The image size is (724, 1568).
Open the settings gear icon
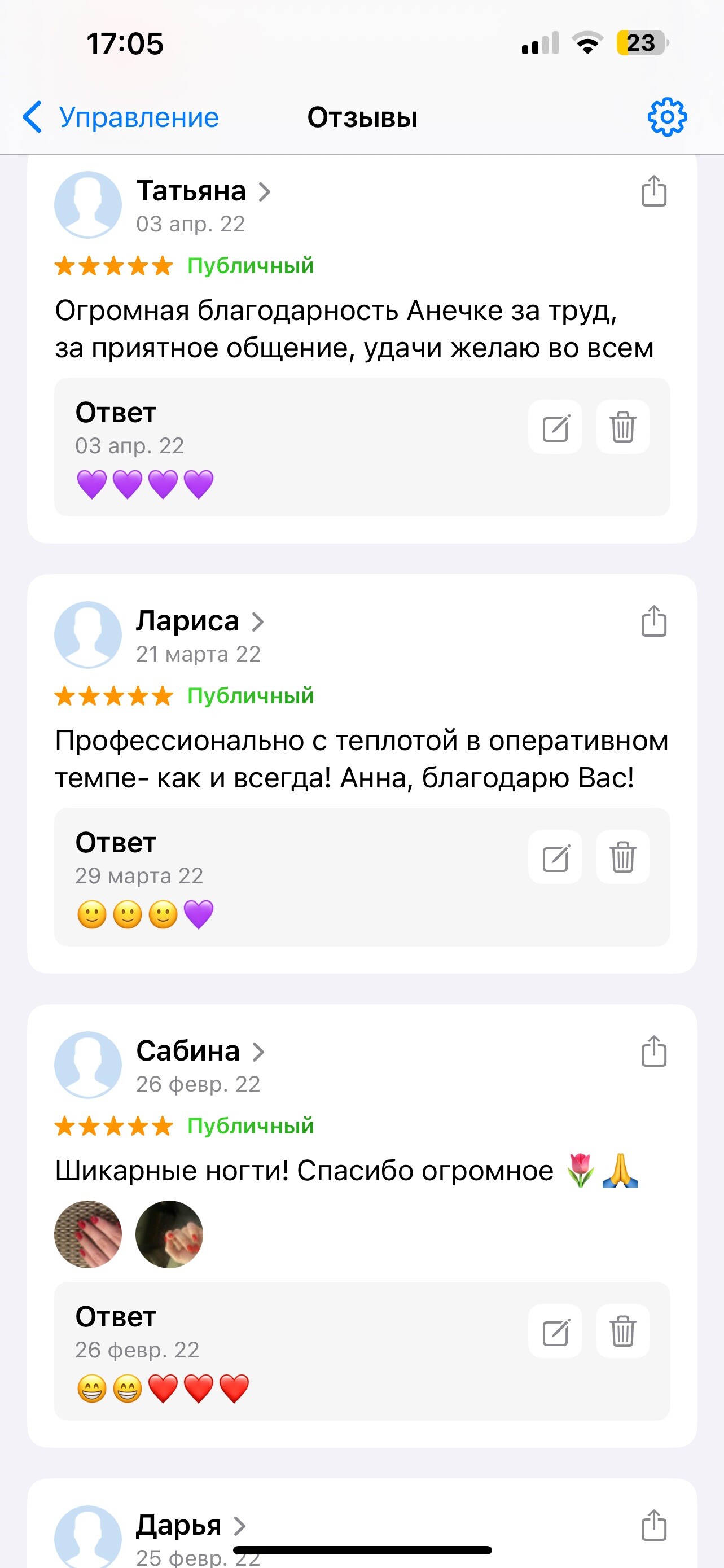tap(667, 117)
